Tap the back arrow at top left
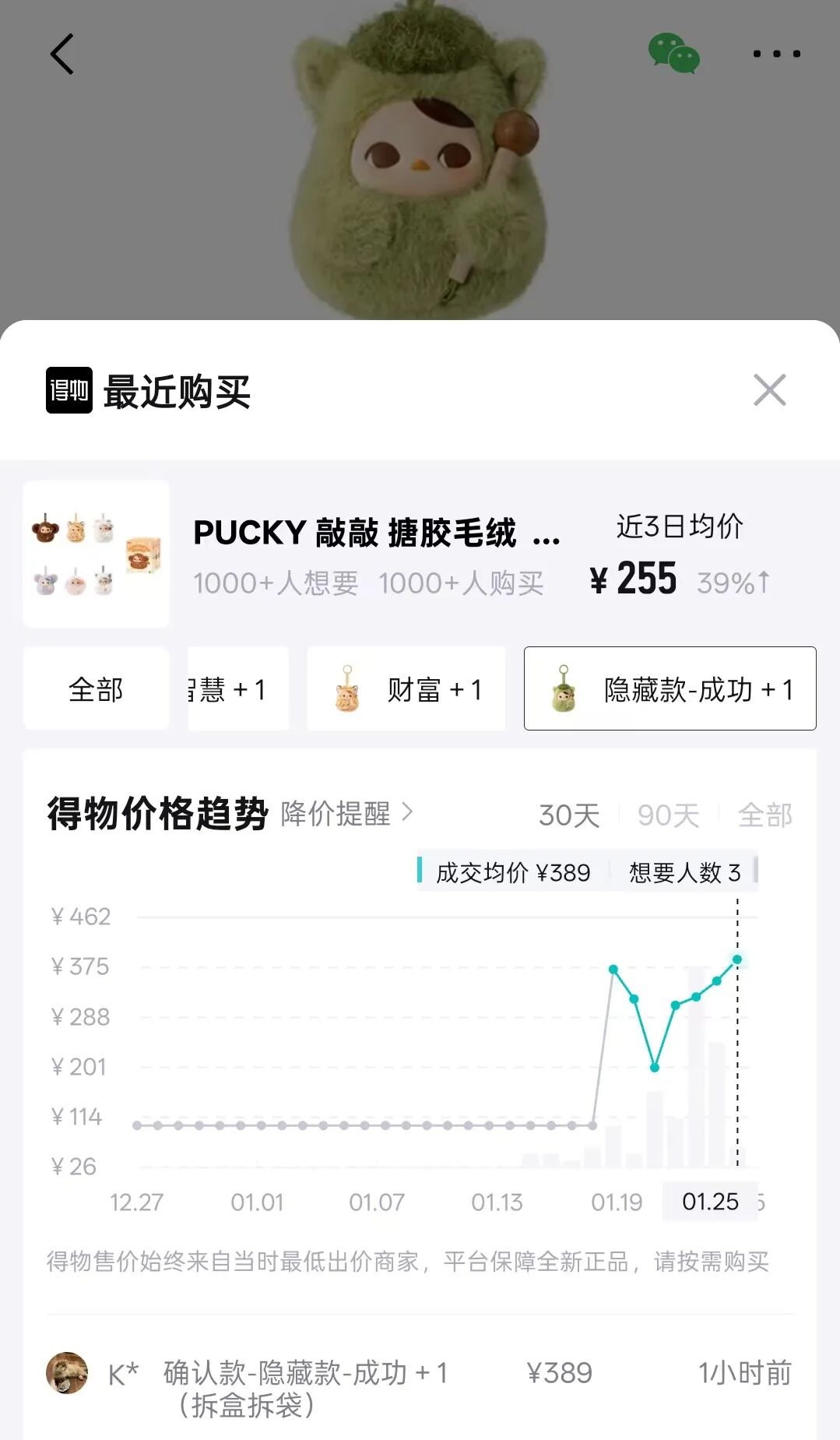The height and width of the screenshot is (1440, 840). (x=61, y=55)
